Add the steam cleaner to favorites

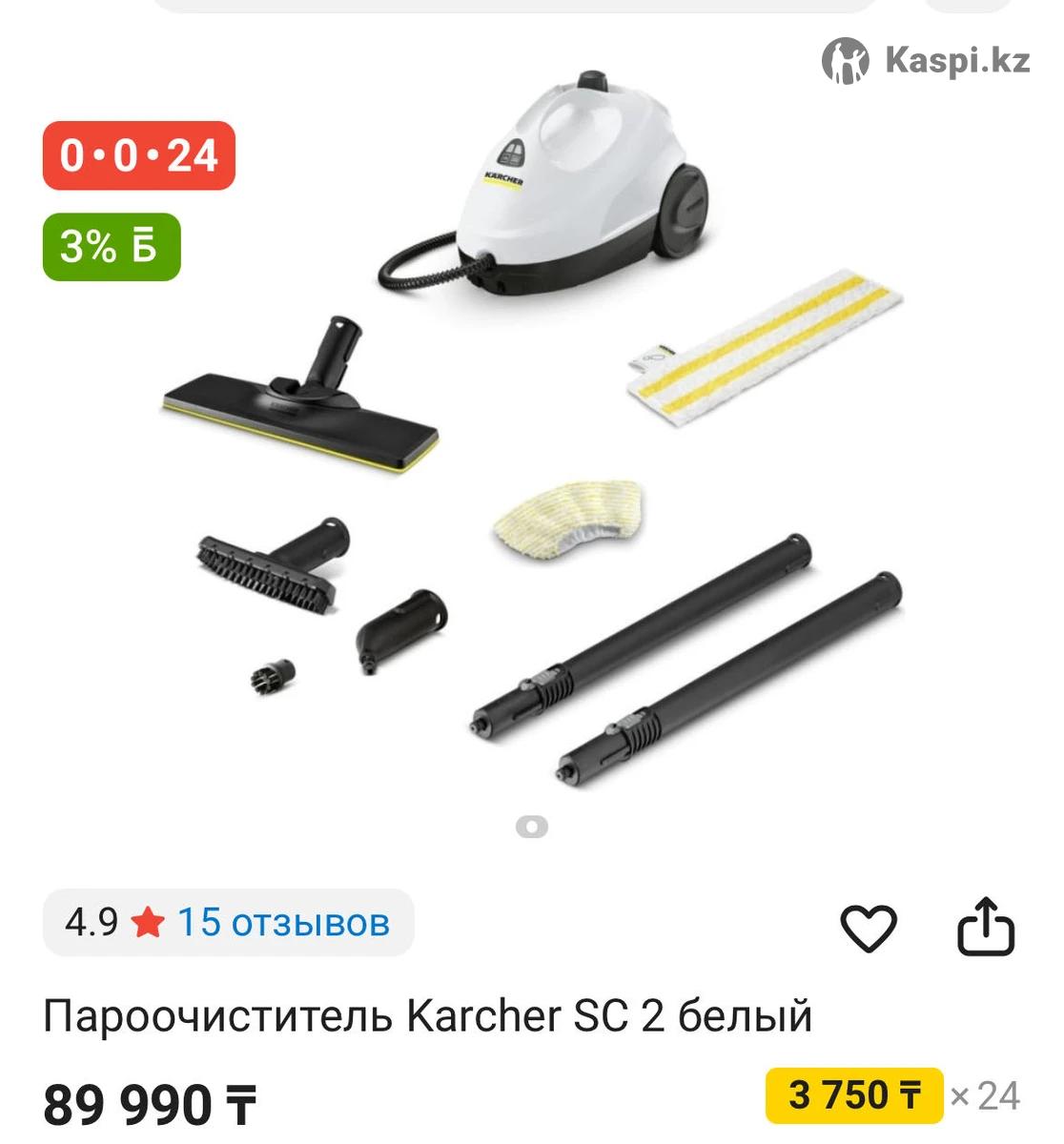coord(868,928)
